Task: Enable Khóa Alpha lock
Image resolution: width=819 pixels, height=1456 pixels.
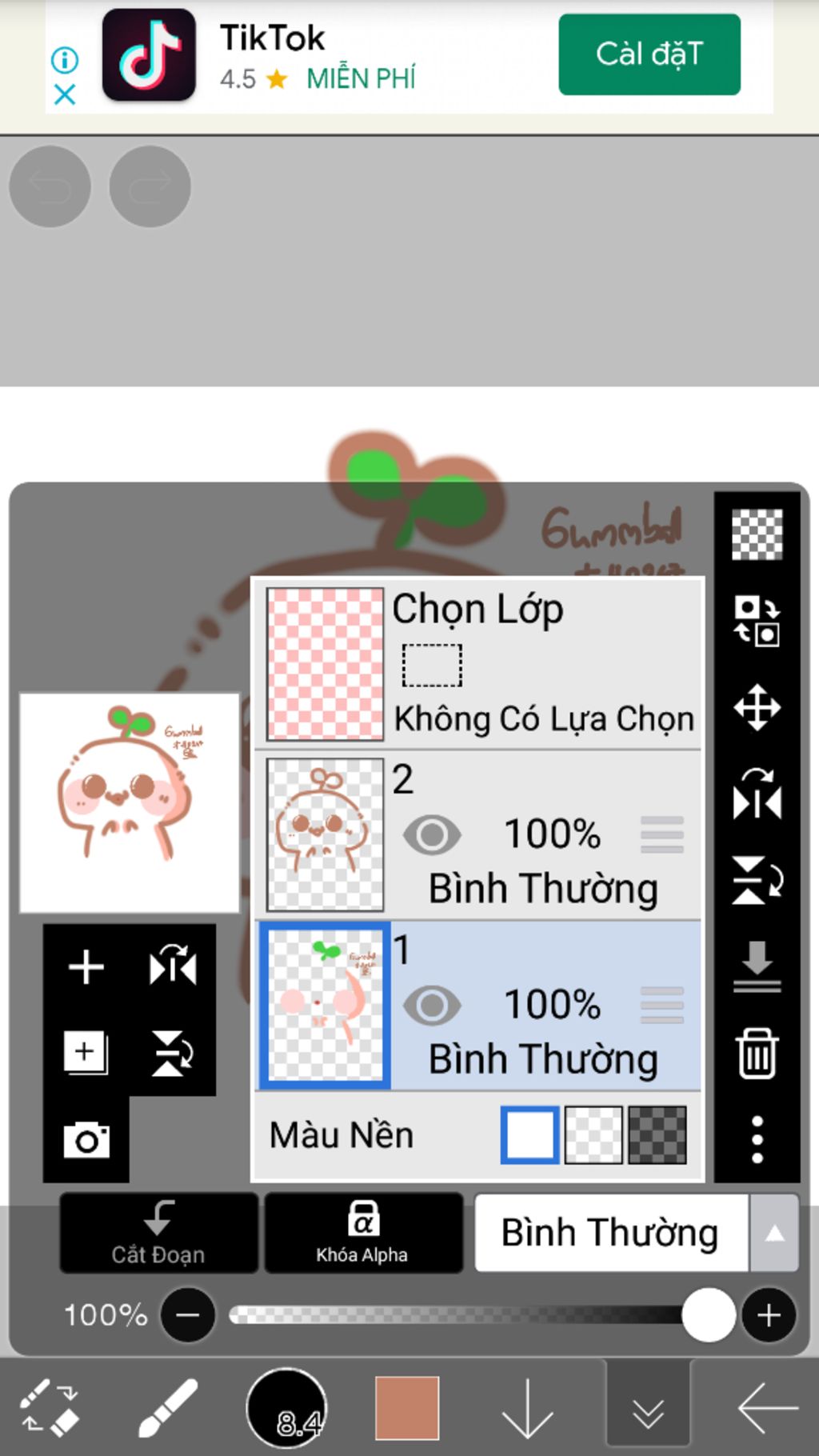Action: pos(363,1233)
